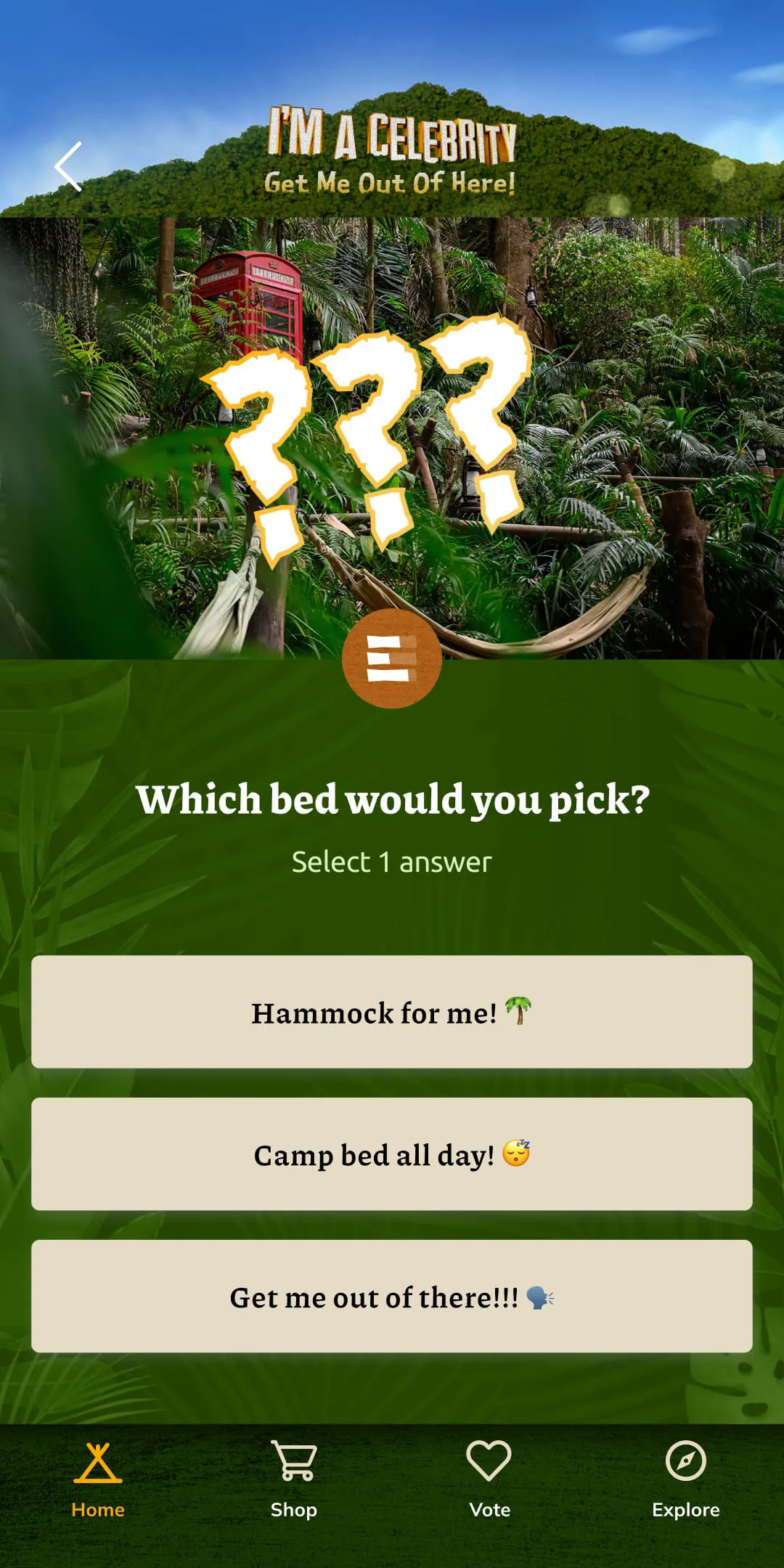Tap 'Select 1 answer' text
This screenshot has width=784, height=1568.
pyautogui.click(x=392, y=861)
